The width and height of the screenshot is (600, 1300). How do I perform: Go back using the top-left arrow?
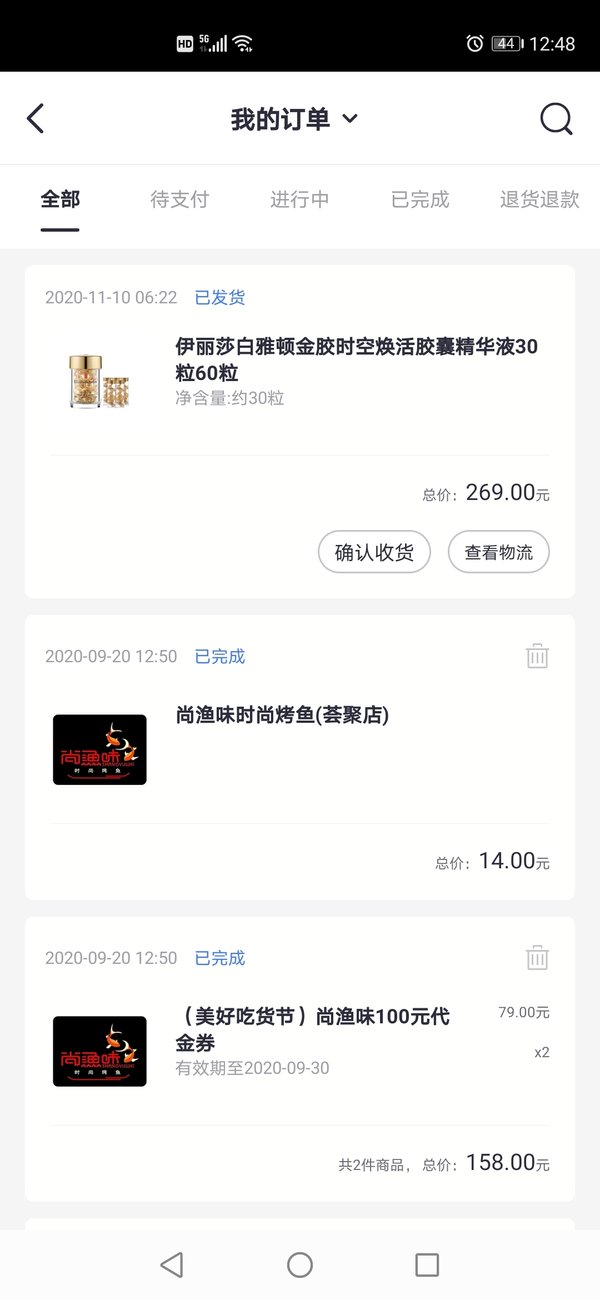[35, 119]
